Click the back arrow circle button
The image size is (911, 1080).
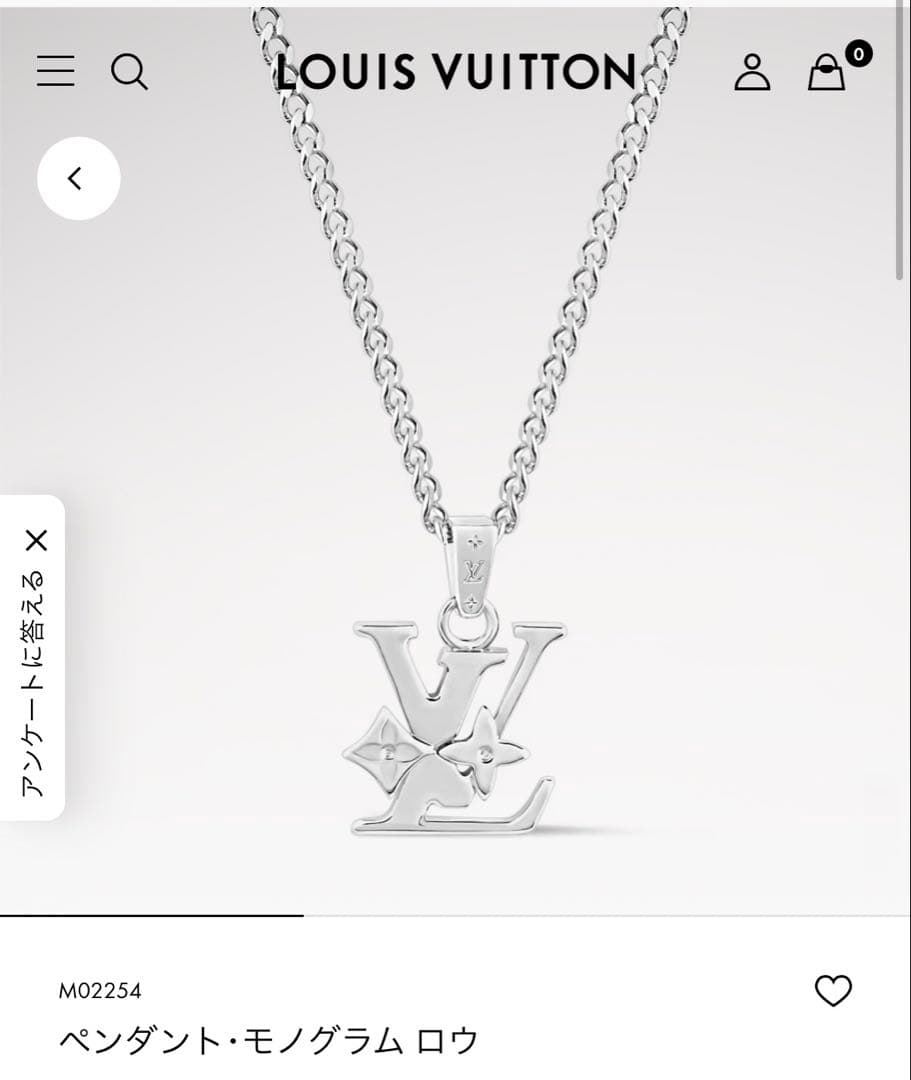point(79,177)
